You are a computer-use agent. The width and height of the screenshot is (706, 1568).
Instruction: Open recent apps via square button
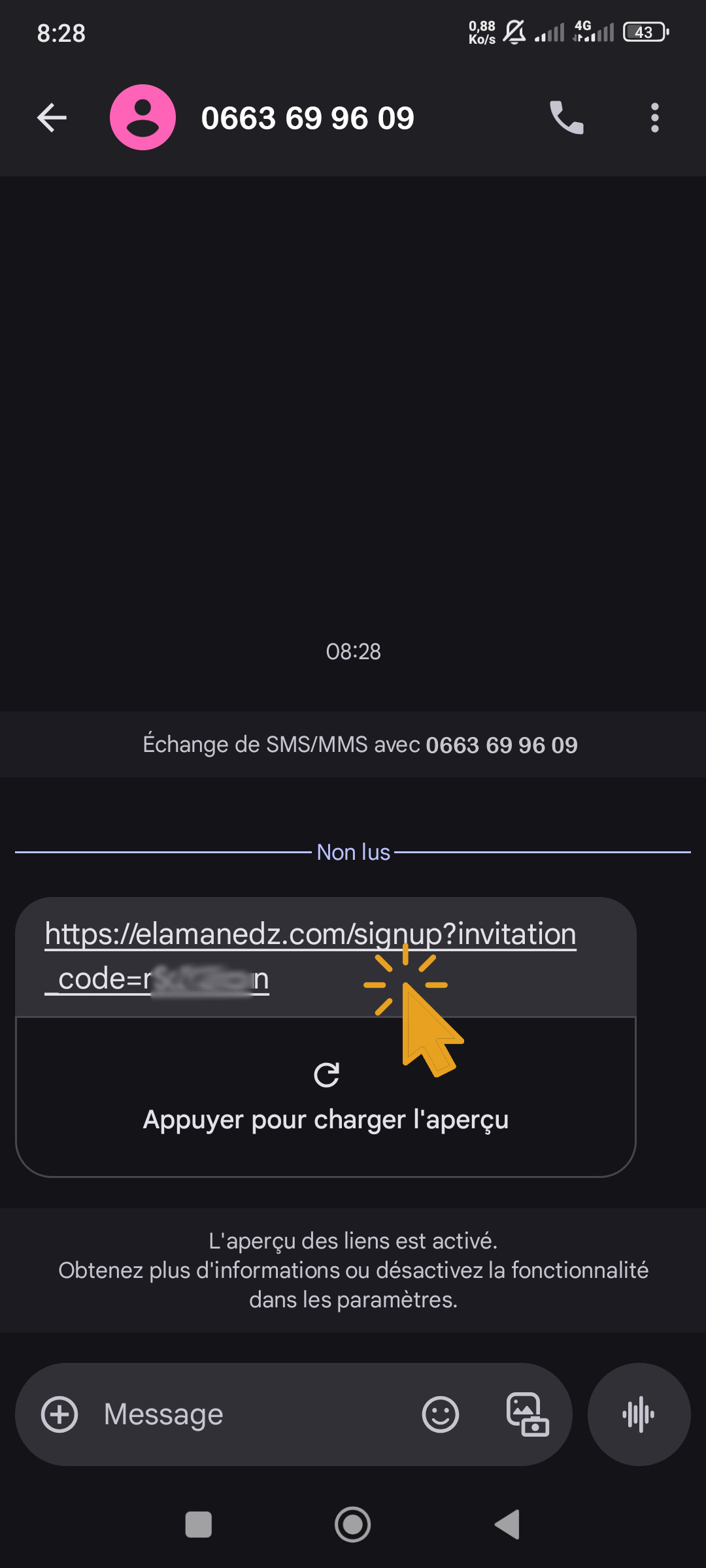tap(199, 1524)
